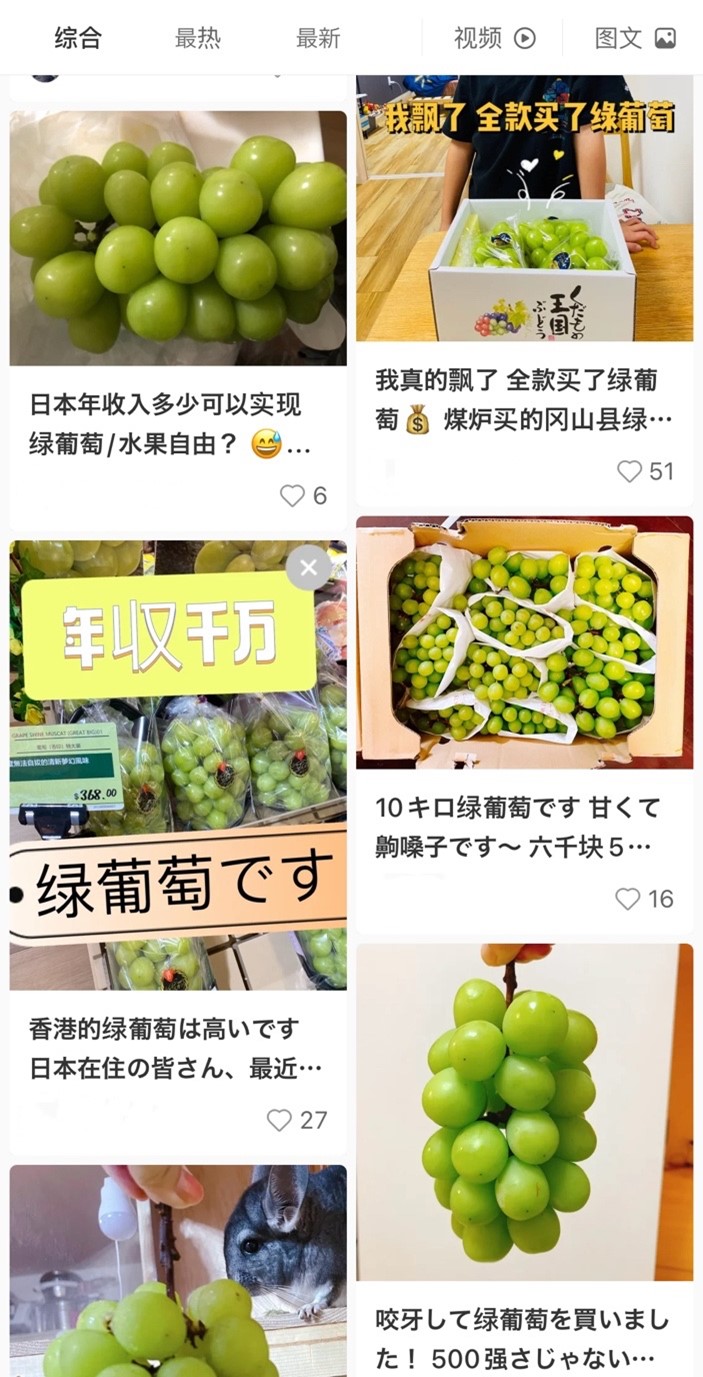Like the 10キロ绿葡萄です post

coord(627,899)
